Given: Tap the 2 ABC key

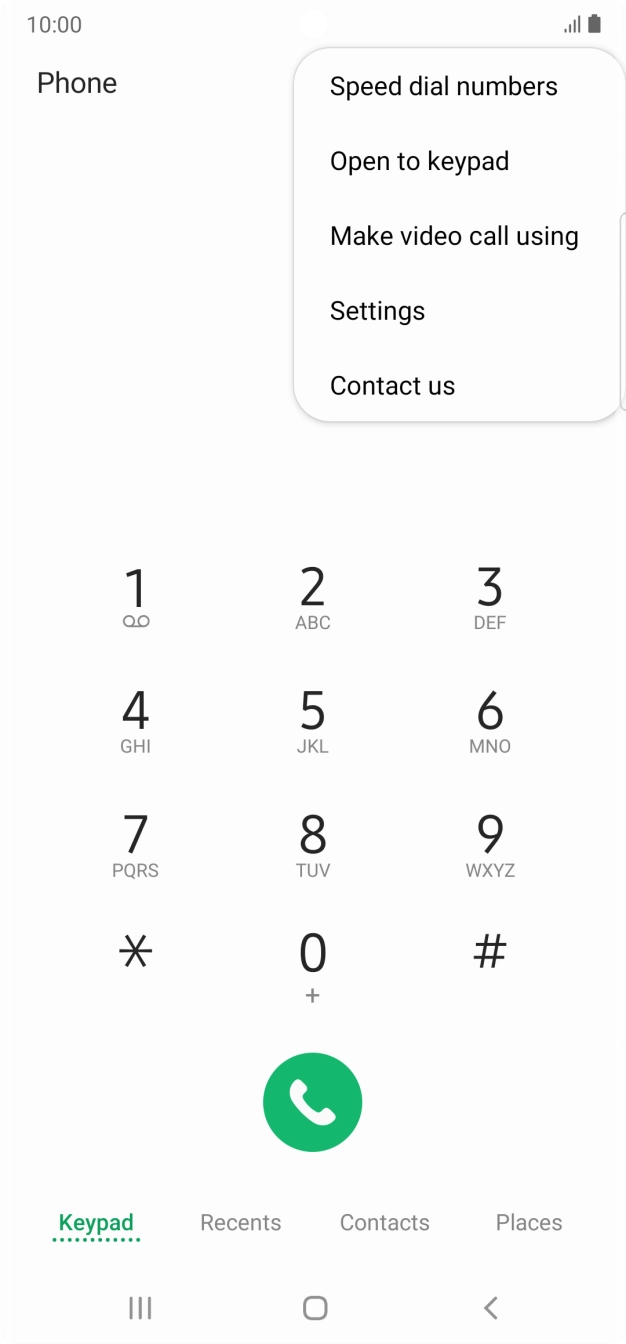Looking at the screenshot, I should click(312, 597).
